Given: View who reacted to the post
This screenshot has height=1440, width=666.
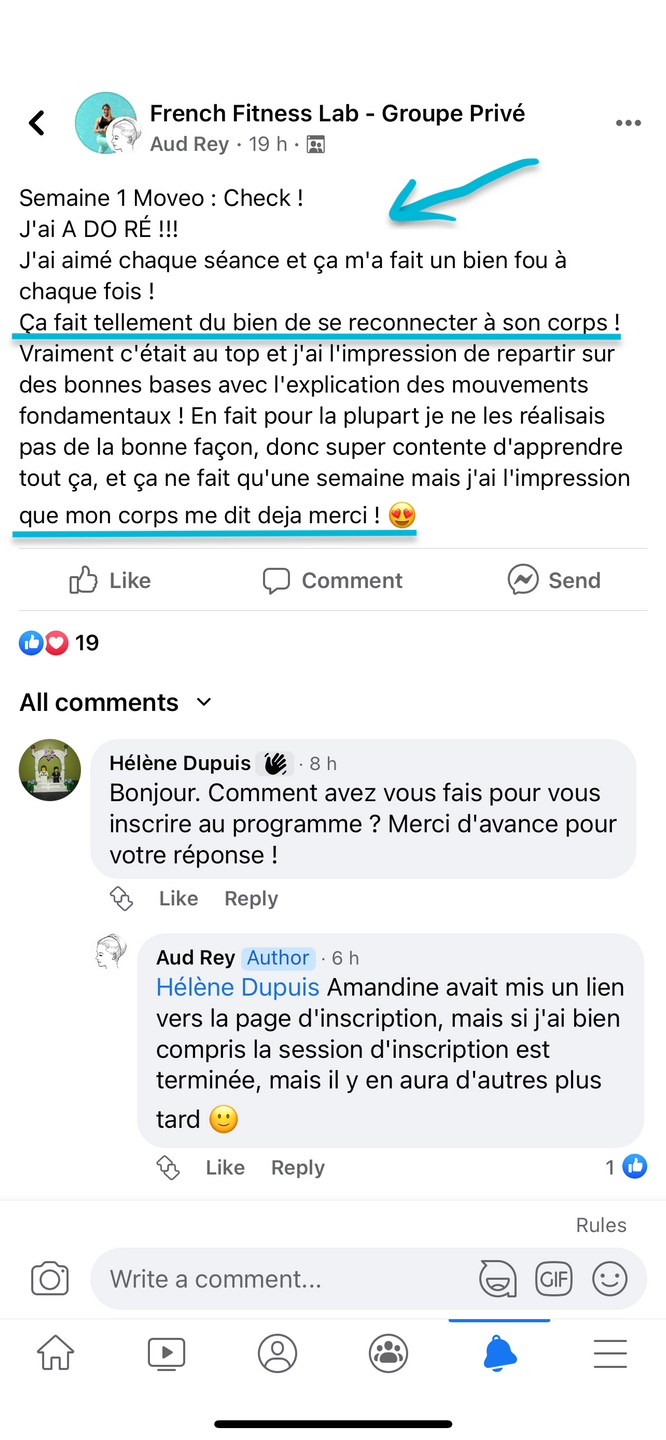Looking at the screenshot, I should 59,642.
